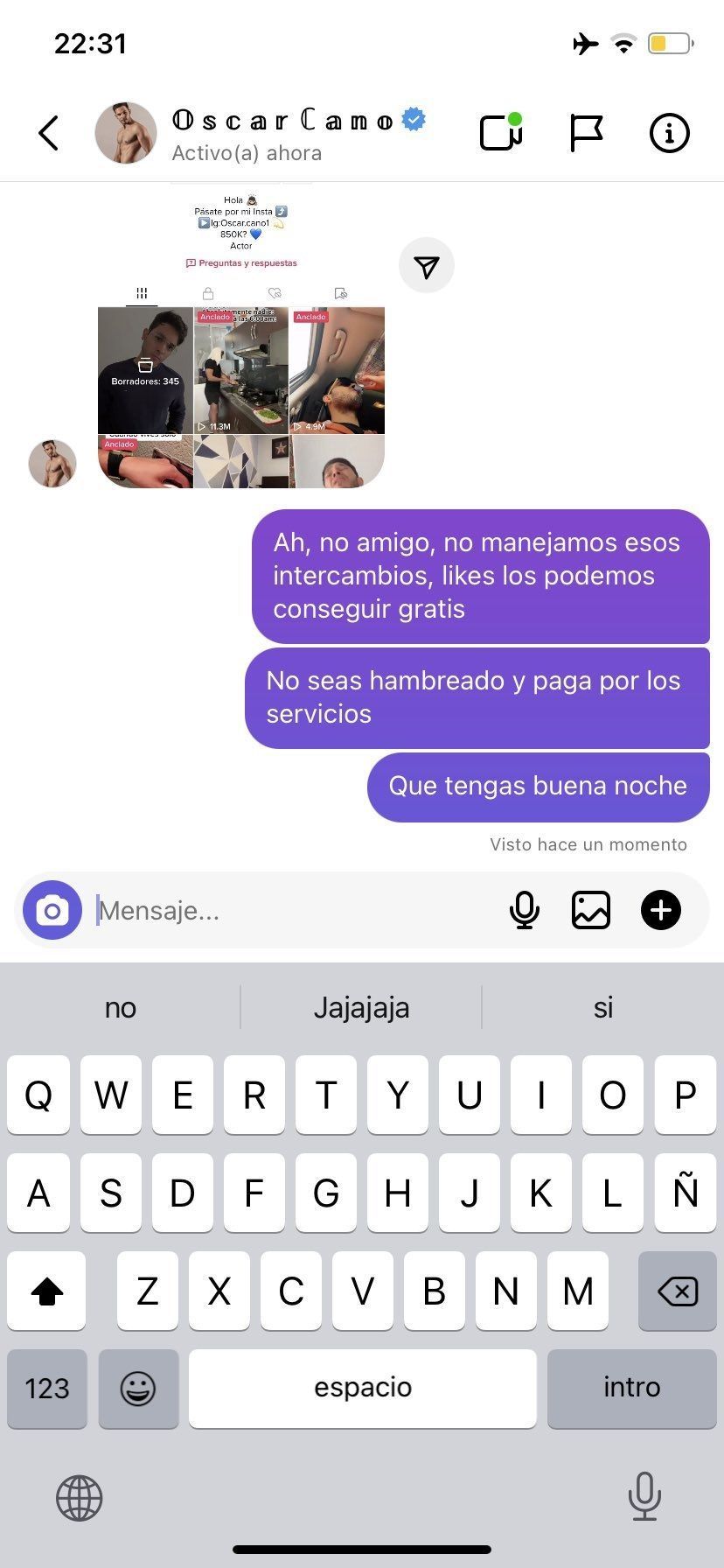The height and width of the screenshot is (1568, 724).
Task: Open the plus menu for more options
Action: tap(661, 910)
